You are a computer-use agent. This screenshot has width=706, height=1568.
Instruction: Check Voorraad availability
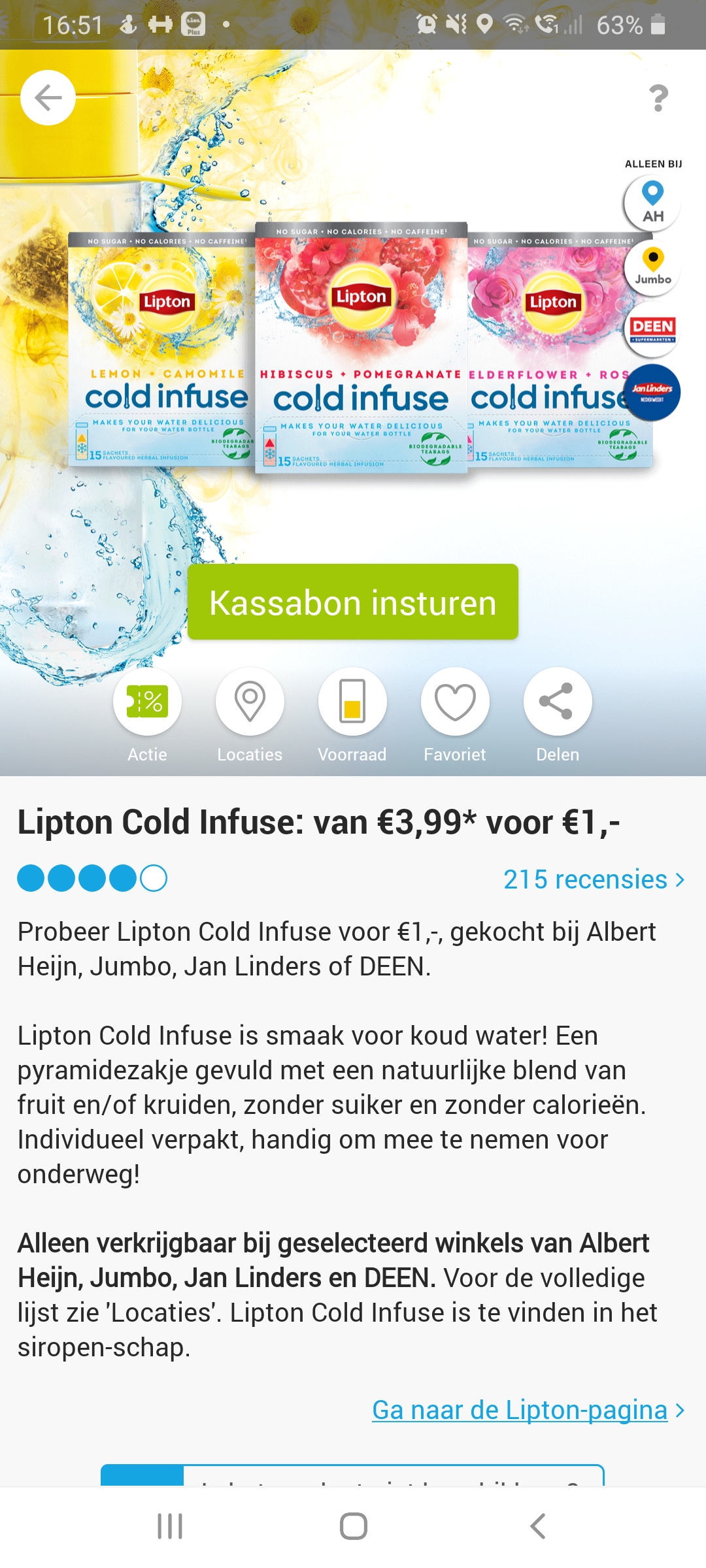pos(352,702)
